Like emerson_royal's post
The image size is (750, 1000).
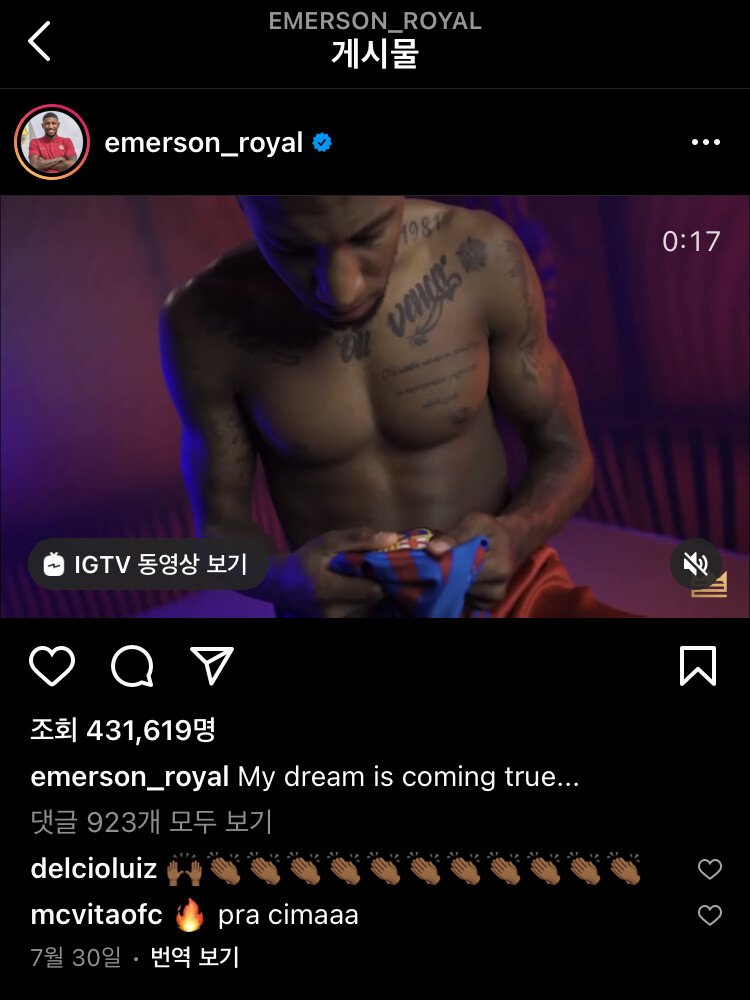52,666
